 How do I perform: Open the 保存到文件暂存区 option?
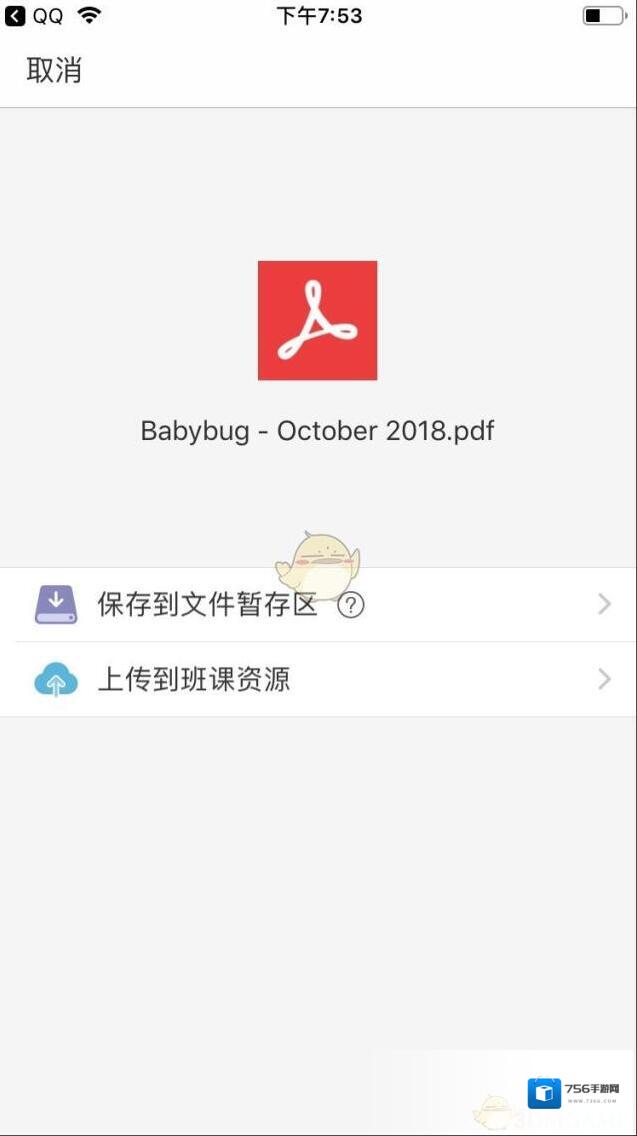click(206, 605)
